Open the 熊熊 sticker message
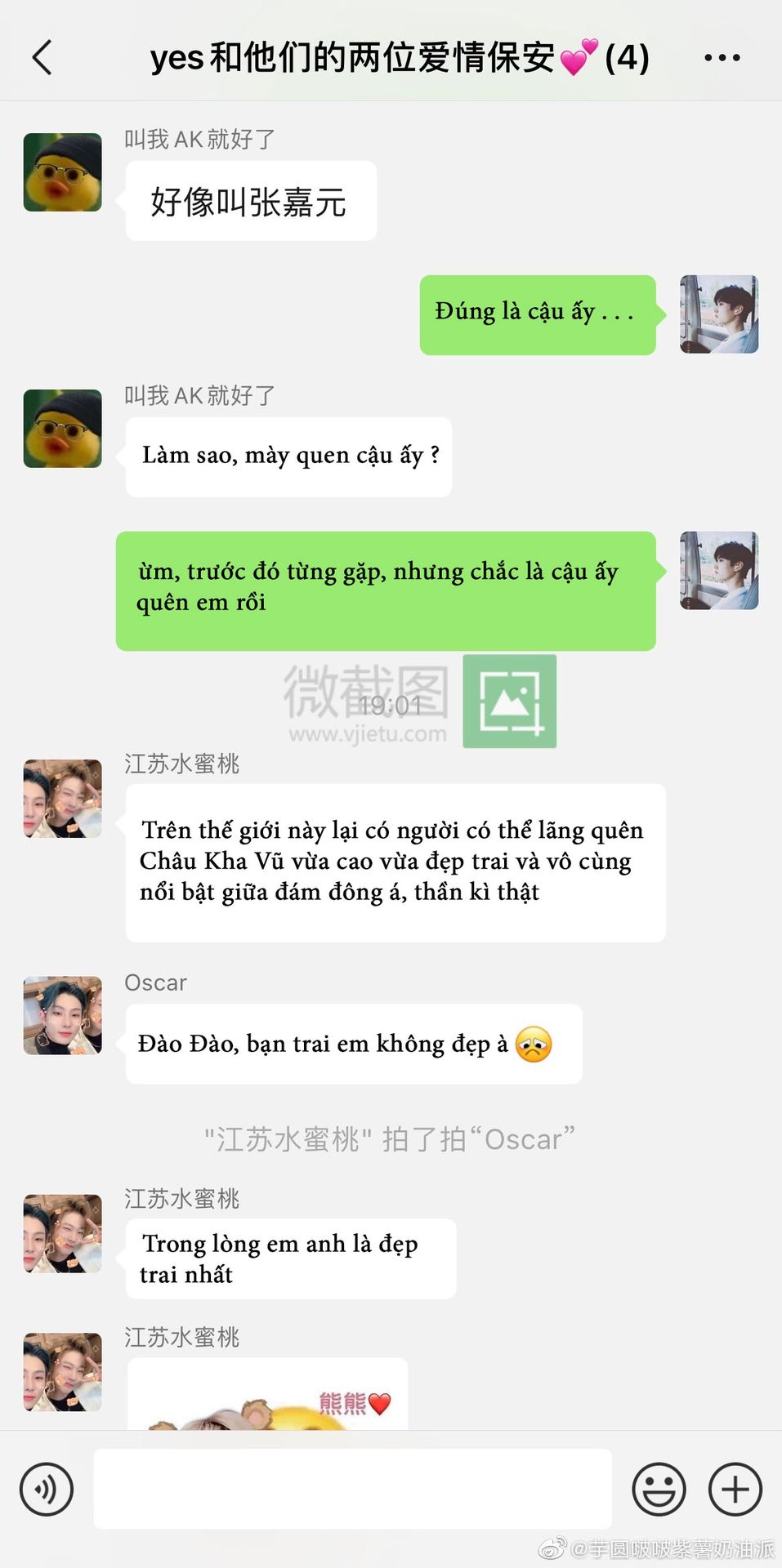 tap(268, 1393)
